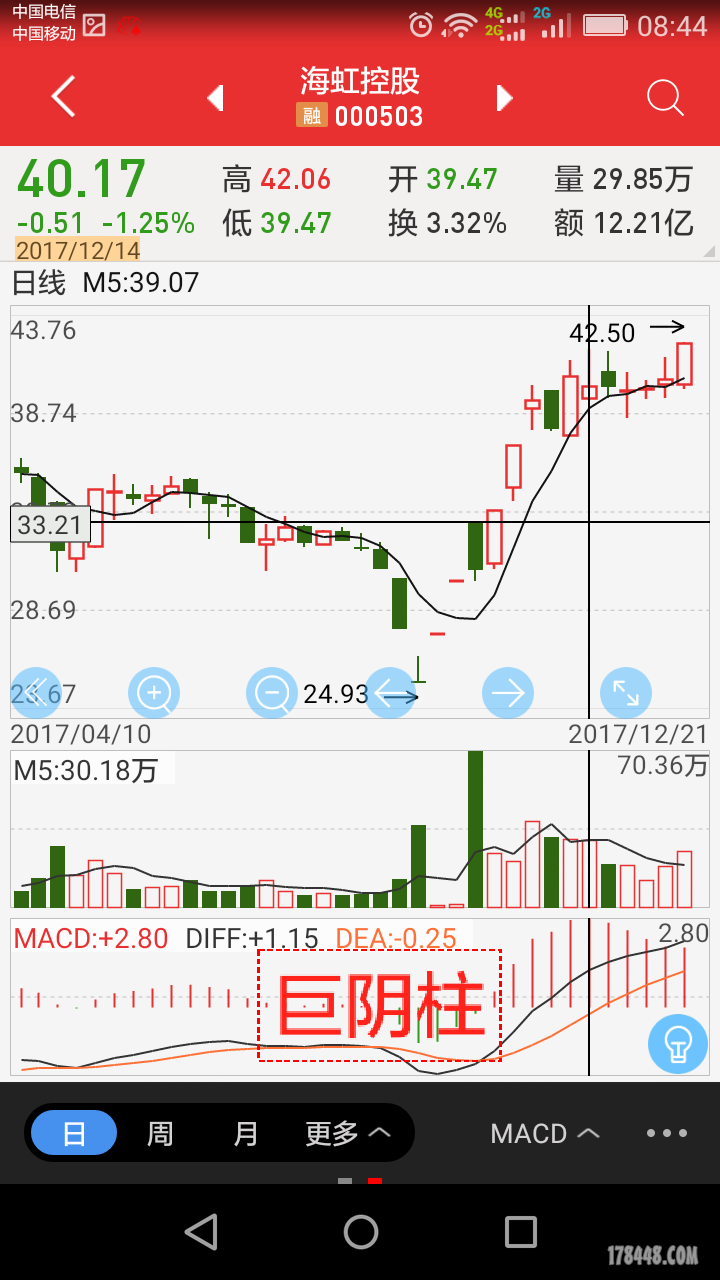Open stock search
This screenshot has width=720, height=1280.
coord(664,98)
